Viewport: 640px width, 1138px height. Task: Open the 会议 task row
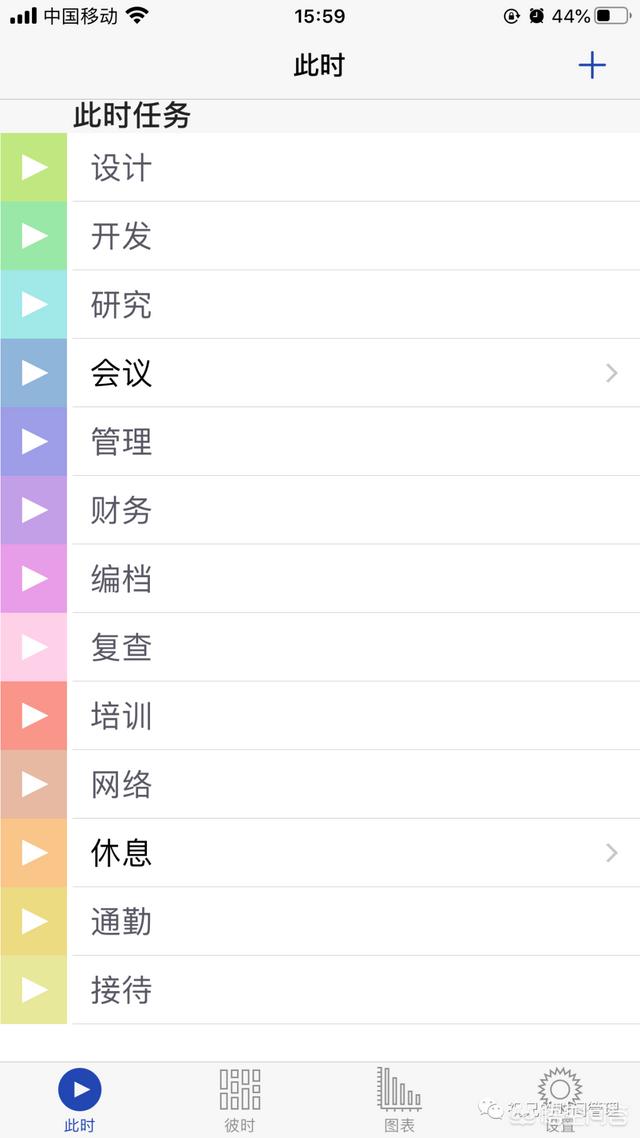point(350,373)
